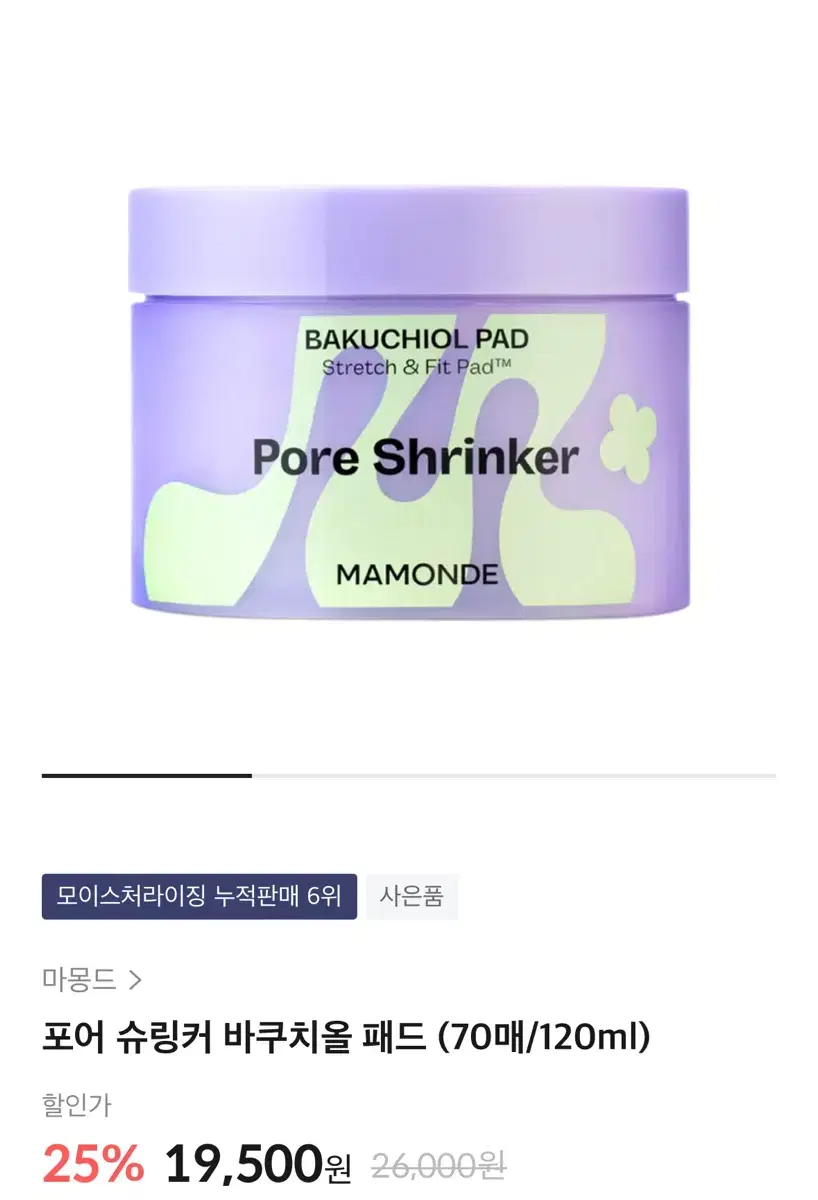Toggle the 사은품 gift information panel
This screenshot has height=1200, width=818.
coord(412,897)
